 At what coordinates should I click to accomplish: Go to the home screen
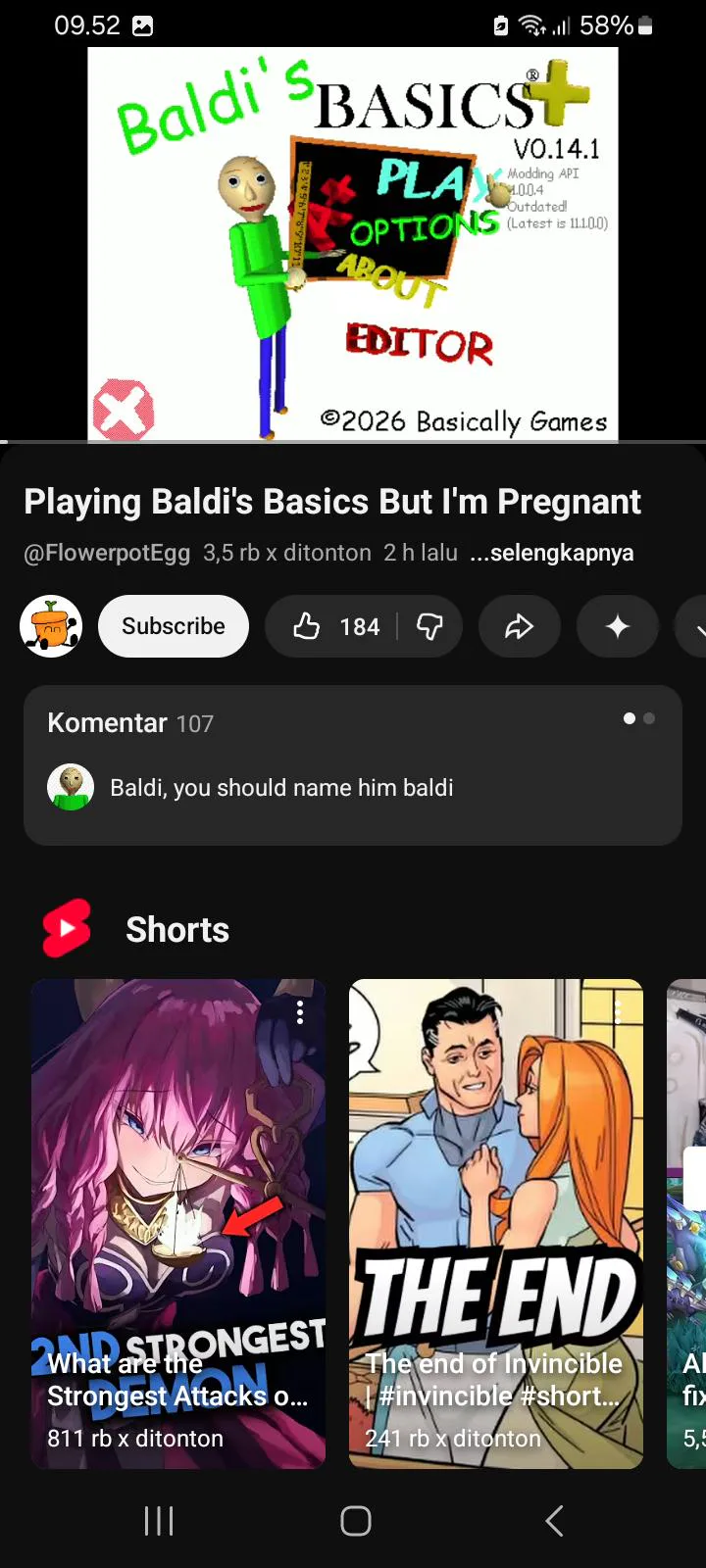click(355, 1521)
